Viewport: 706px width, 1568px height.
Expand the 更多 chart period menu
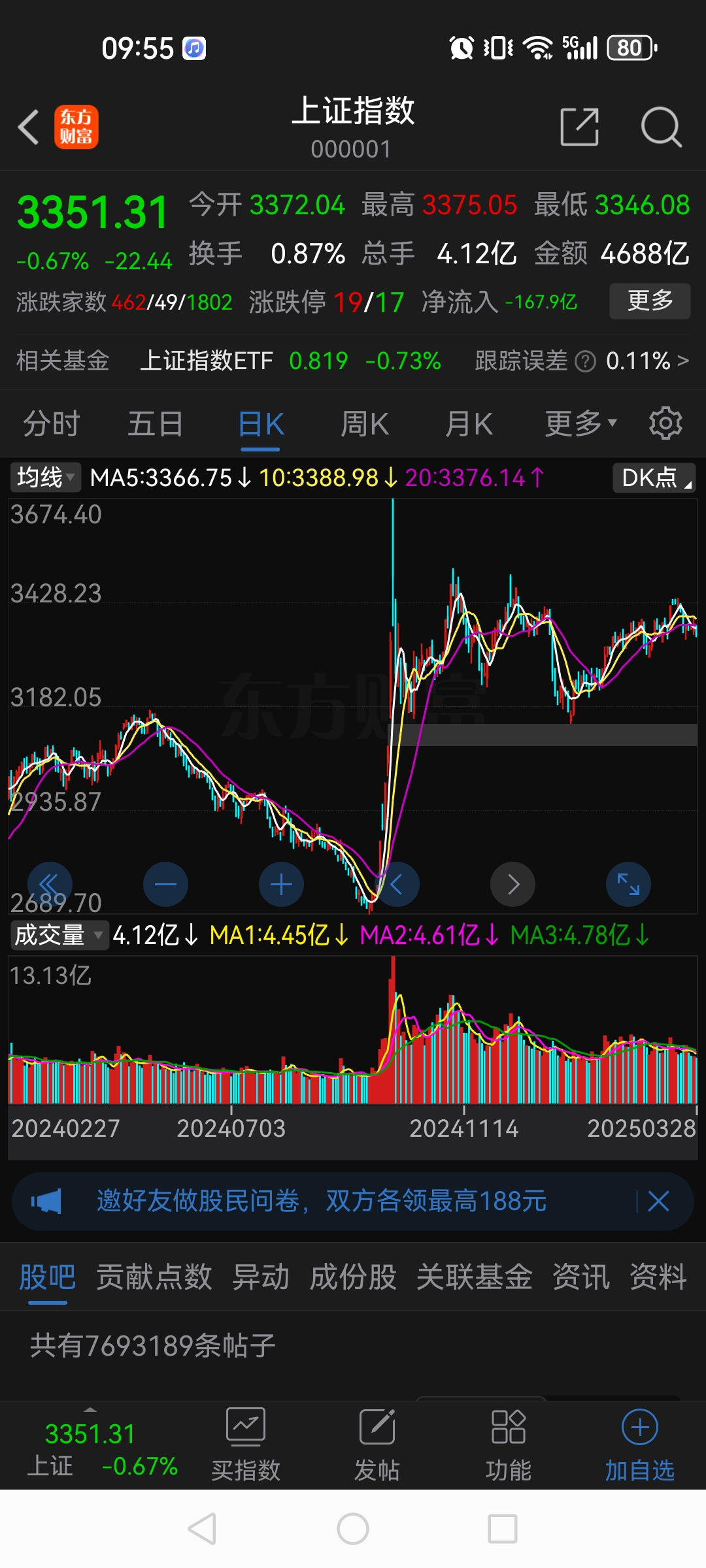pos(578,423)
